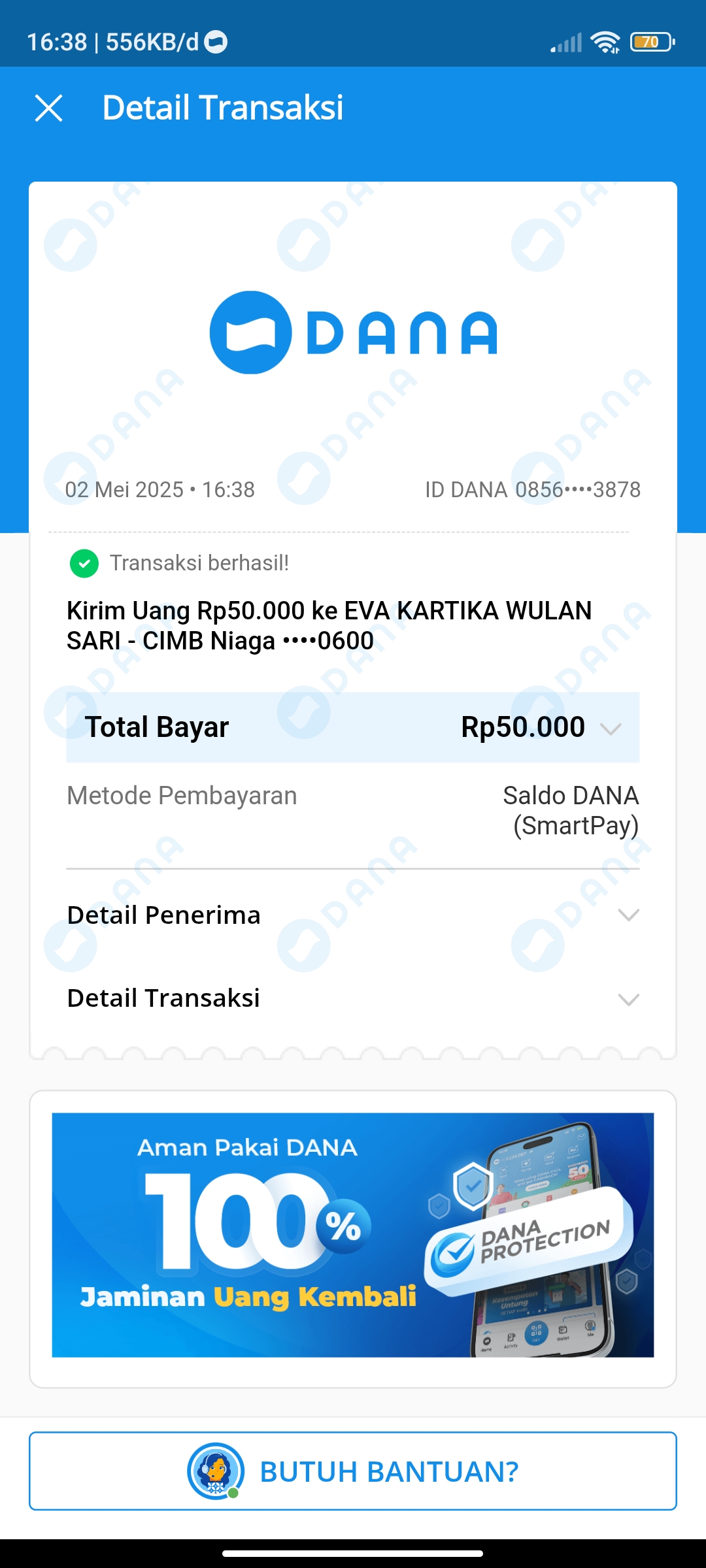Expand the Detail Penerima section
The height and width of the screenshot is (1568, 706).
pos(352,915)
